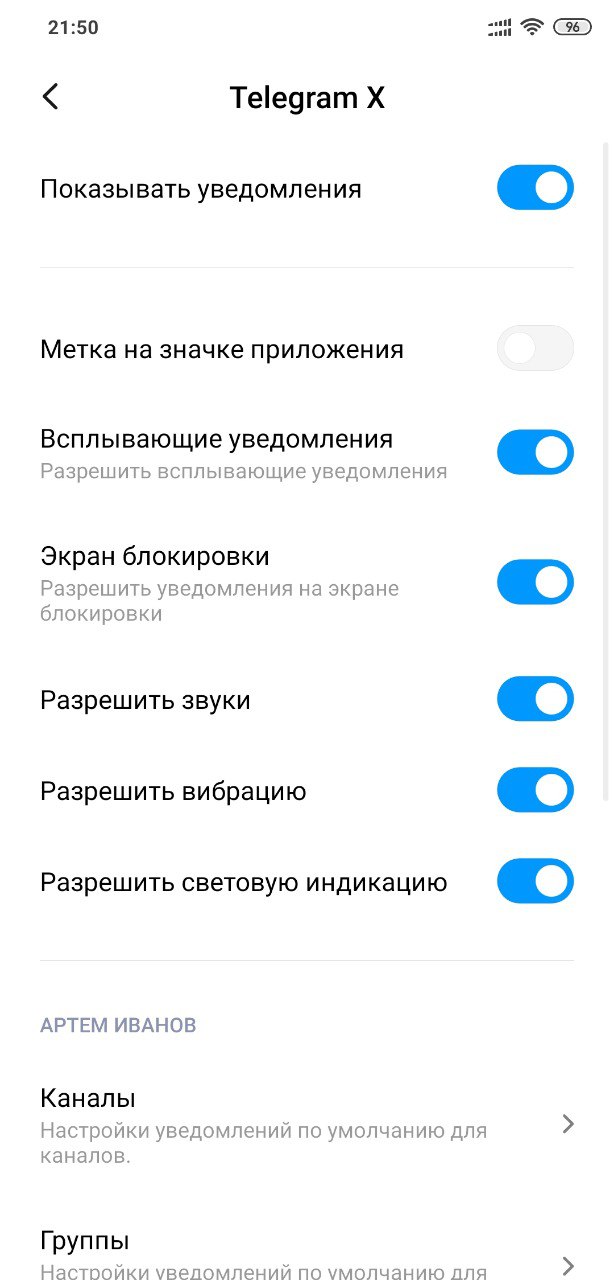Toggle Экран блокировки notifications off
This screenshot has height=1280, width=614.
[x=535, y=582]
